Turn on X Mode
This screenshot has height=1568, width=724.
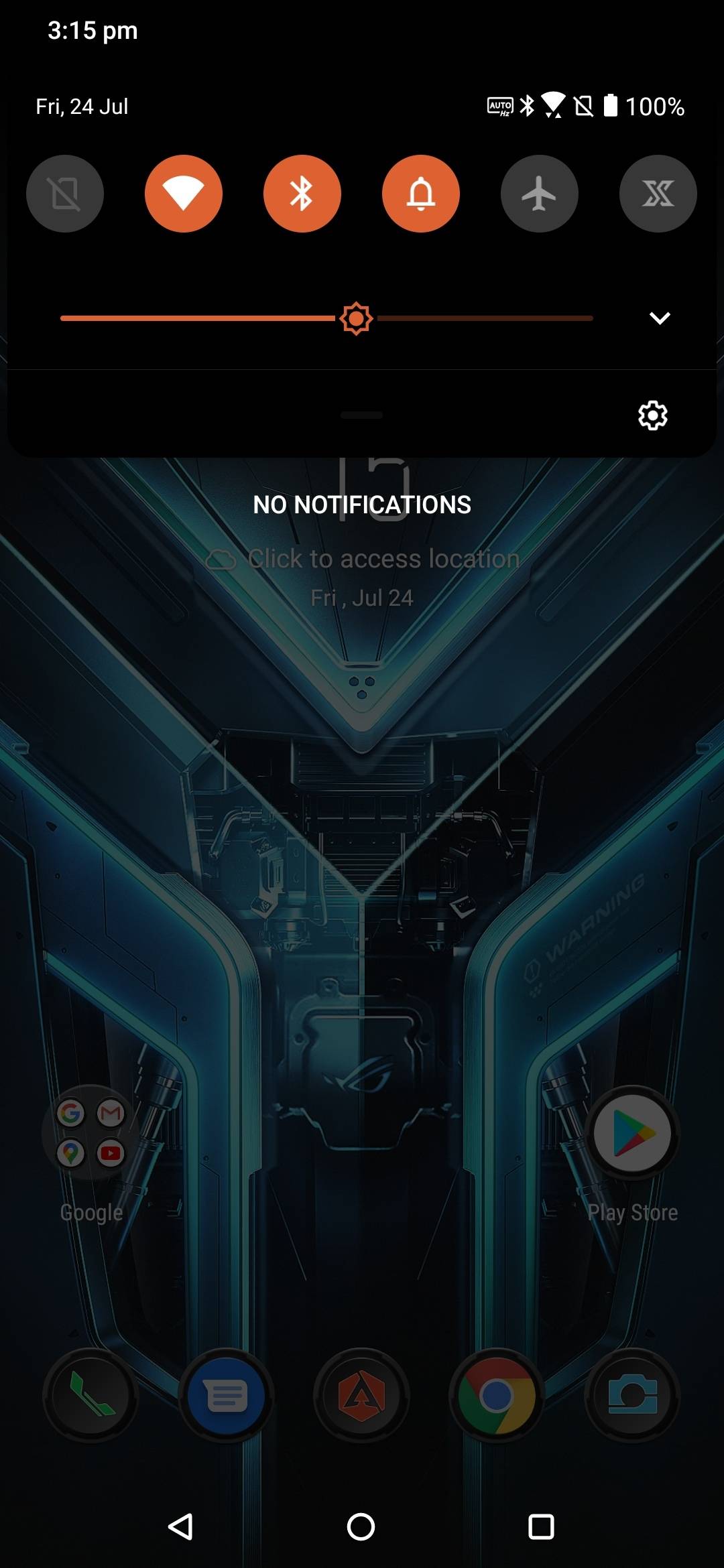[x=658, y=194]
